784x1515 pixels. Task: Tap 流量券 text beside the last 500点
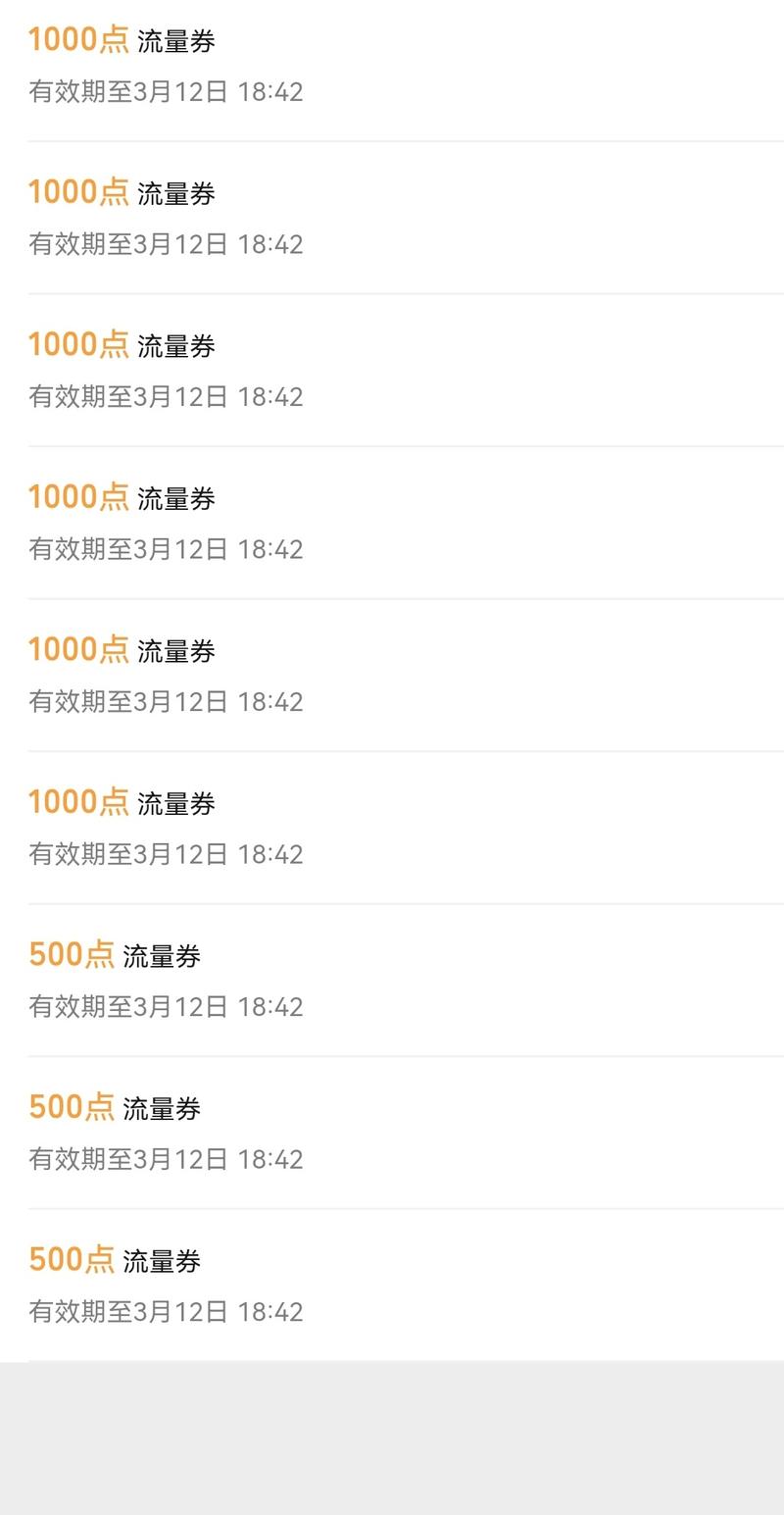click(x=164, y=1261)
